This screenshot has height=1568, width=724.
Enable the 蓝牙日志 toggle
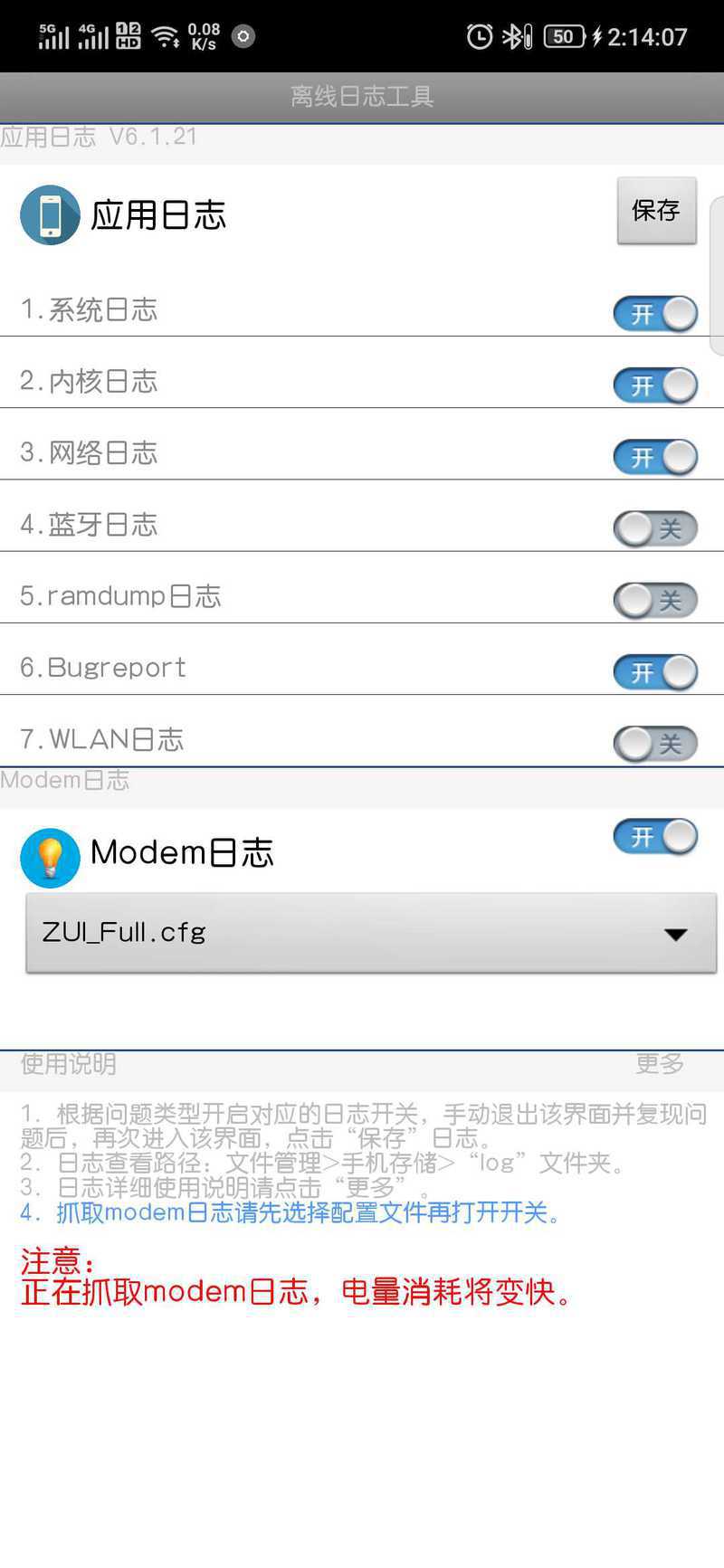coord(656,528)
